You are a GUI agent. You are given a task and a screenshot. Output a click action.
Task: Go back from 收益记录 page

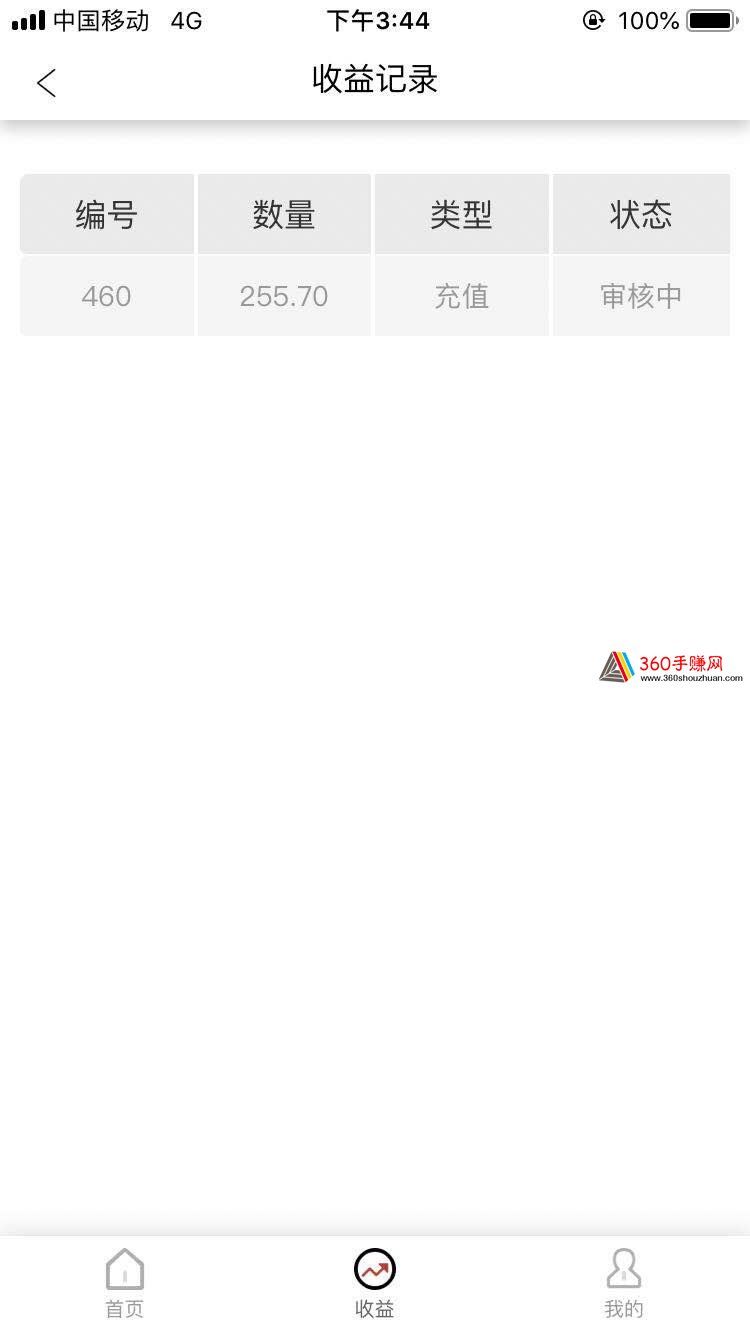[46, 82]
